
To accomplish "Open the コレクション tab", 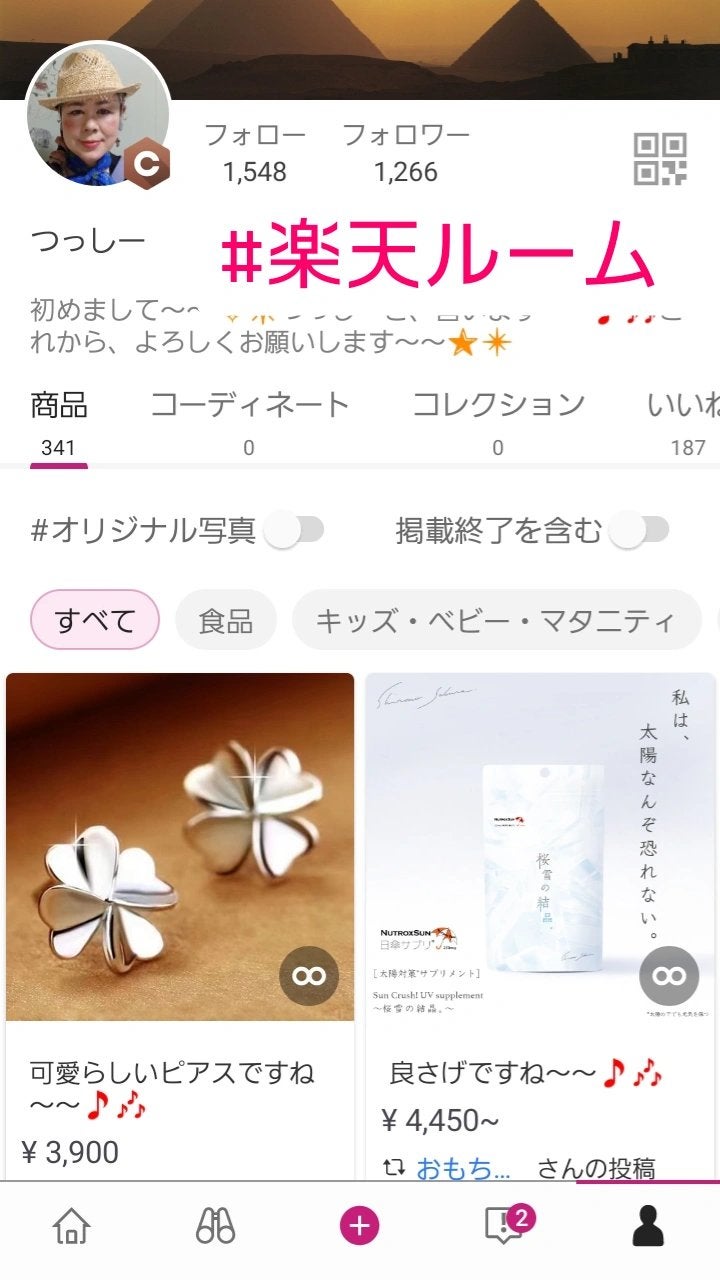I will click(x=497, y=404).
